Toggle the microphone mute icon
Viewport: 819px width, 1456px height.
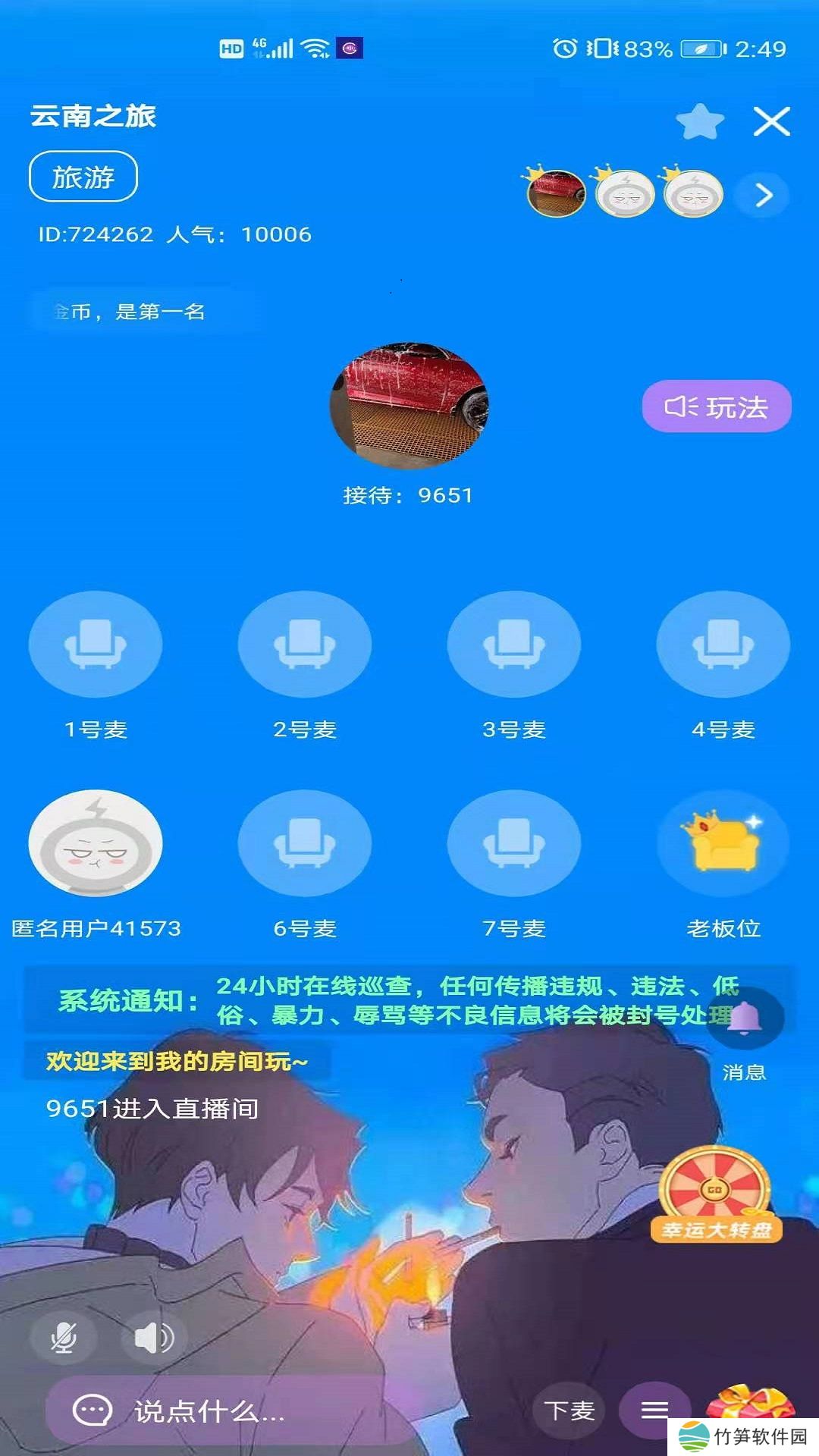point(64,1338)
